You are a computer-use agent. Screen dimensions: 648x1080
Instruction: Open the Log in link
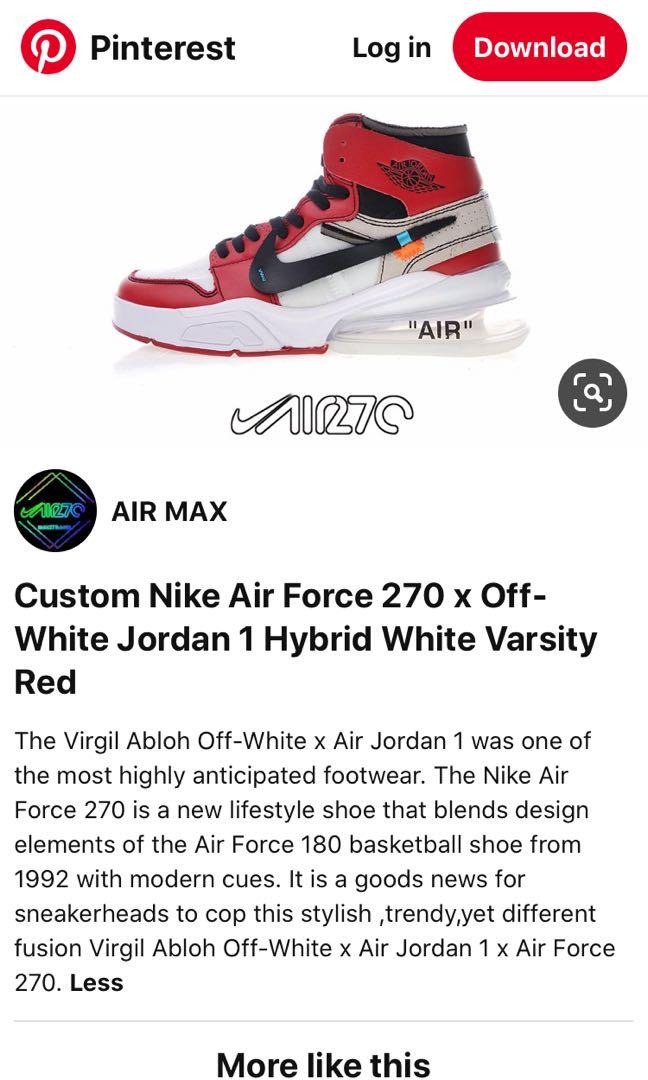[x=391, y=48]
